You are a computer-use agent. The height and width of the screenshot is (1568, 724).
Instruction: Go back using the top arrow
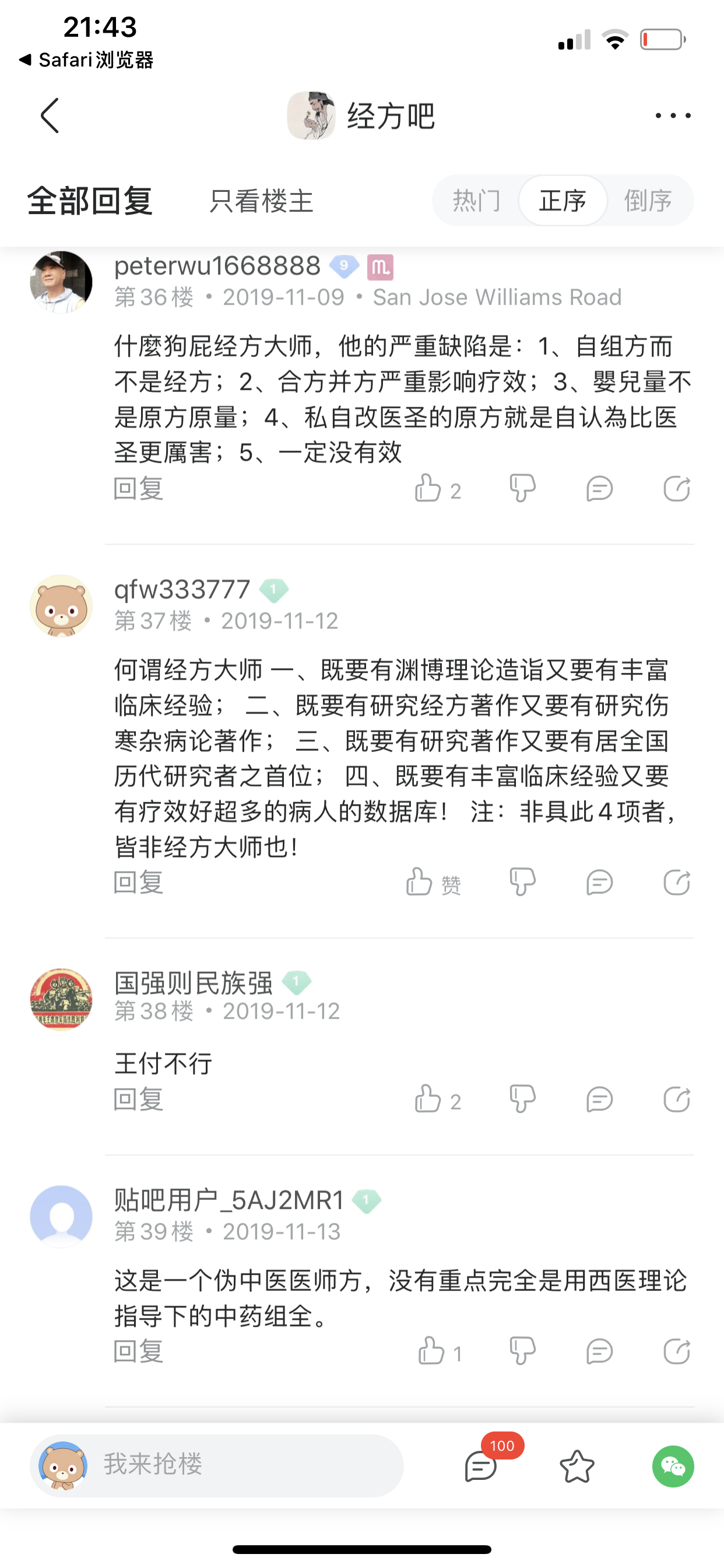[x=50, y=116]
